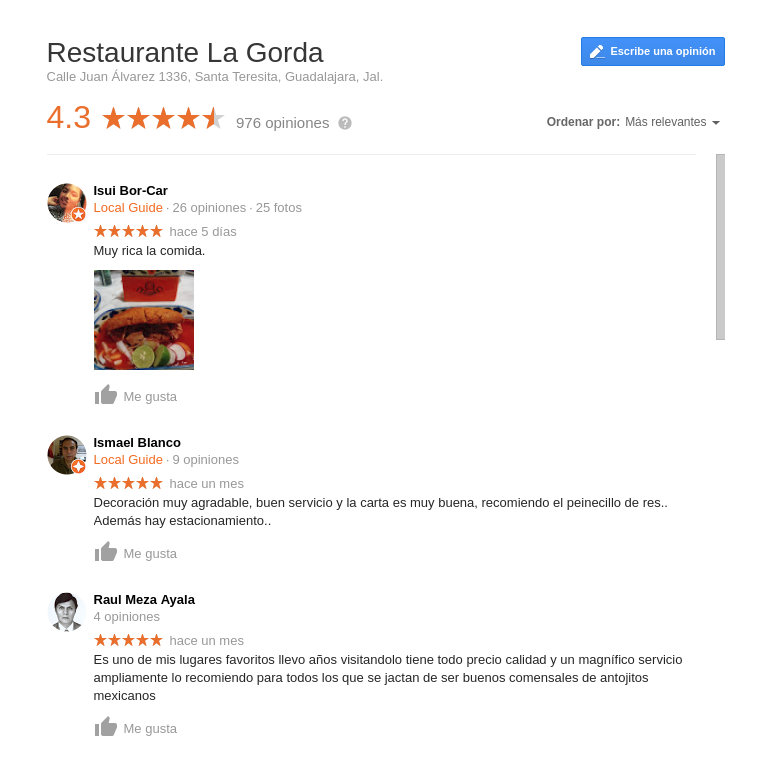
Task: Open Raul Meza Ayala's profile
Action: coord(144,599)
